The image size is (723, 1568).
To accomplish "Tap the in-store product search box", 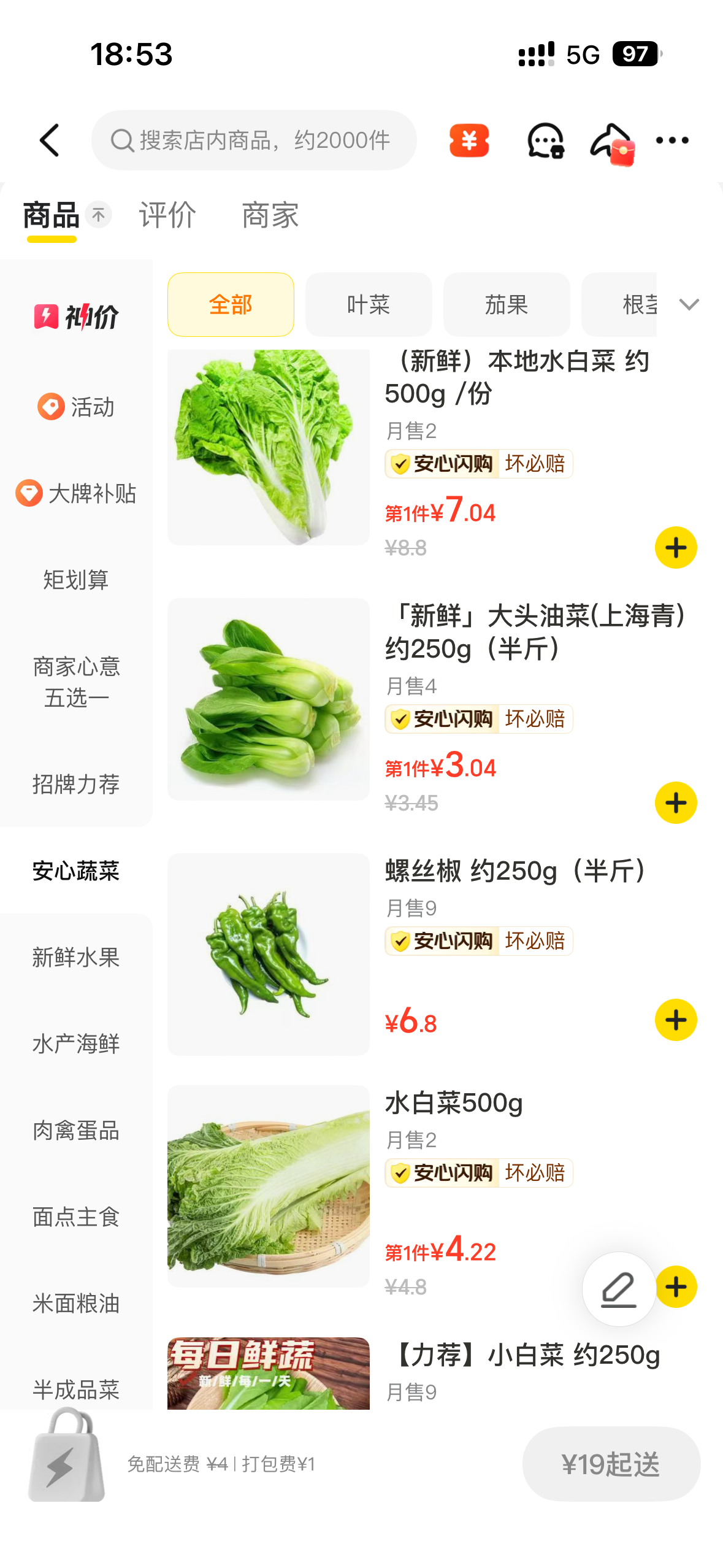I will [x=254, y=140].
